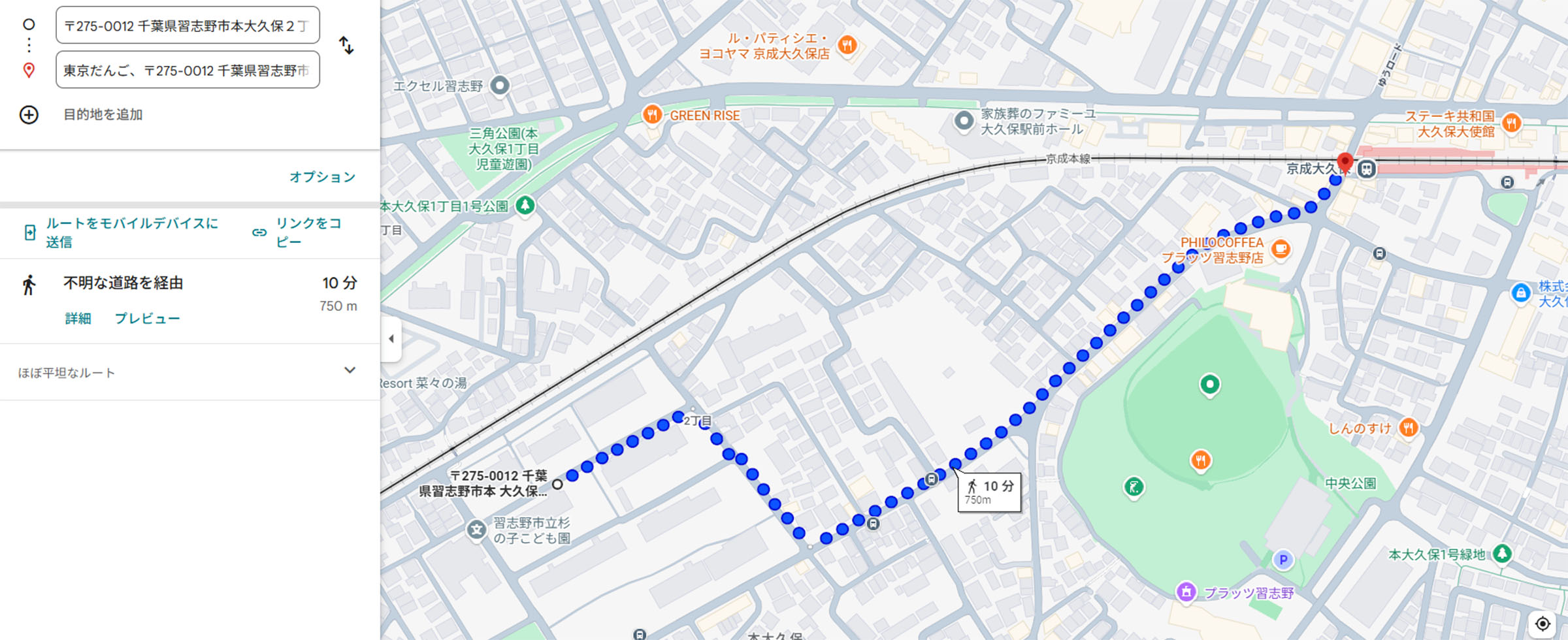Select the 京成大久保 station icon
The width and height of the screenshot is (1568, 640).
[x=1366, y=168]
